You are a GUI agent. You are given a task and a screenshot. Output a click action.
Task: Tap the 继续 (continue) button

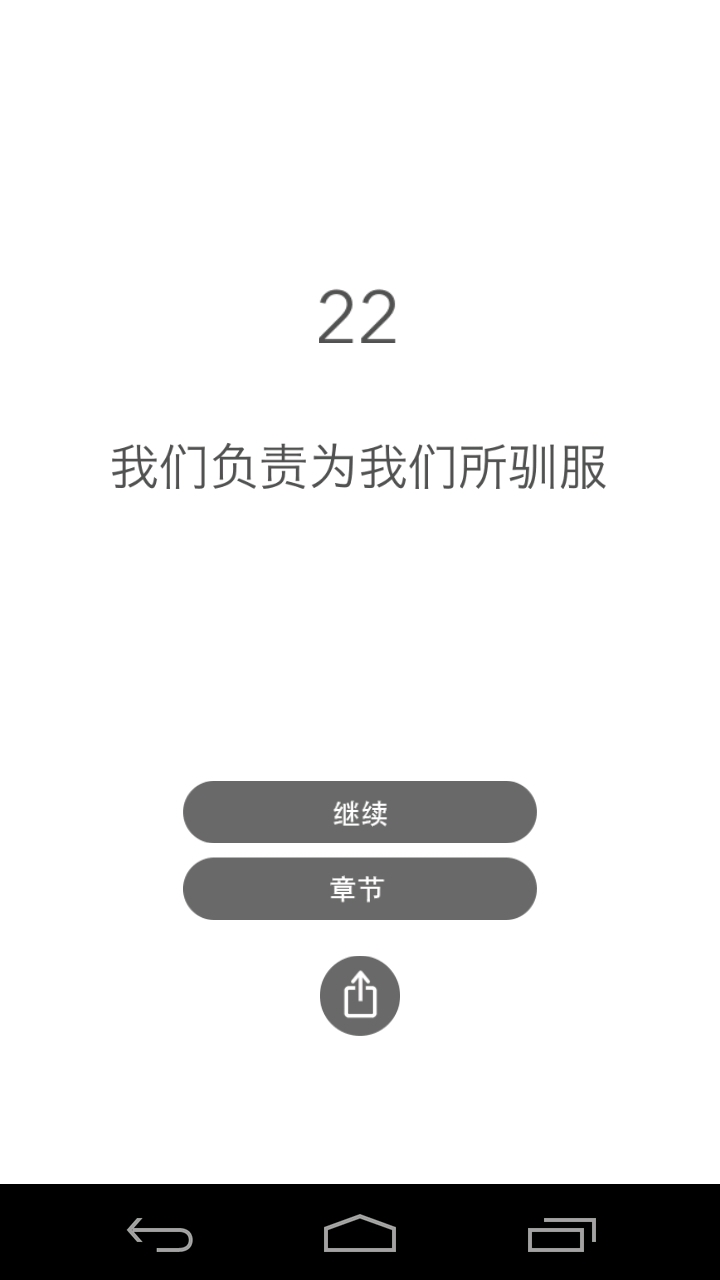(360, 812)
